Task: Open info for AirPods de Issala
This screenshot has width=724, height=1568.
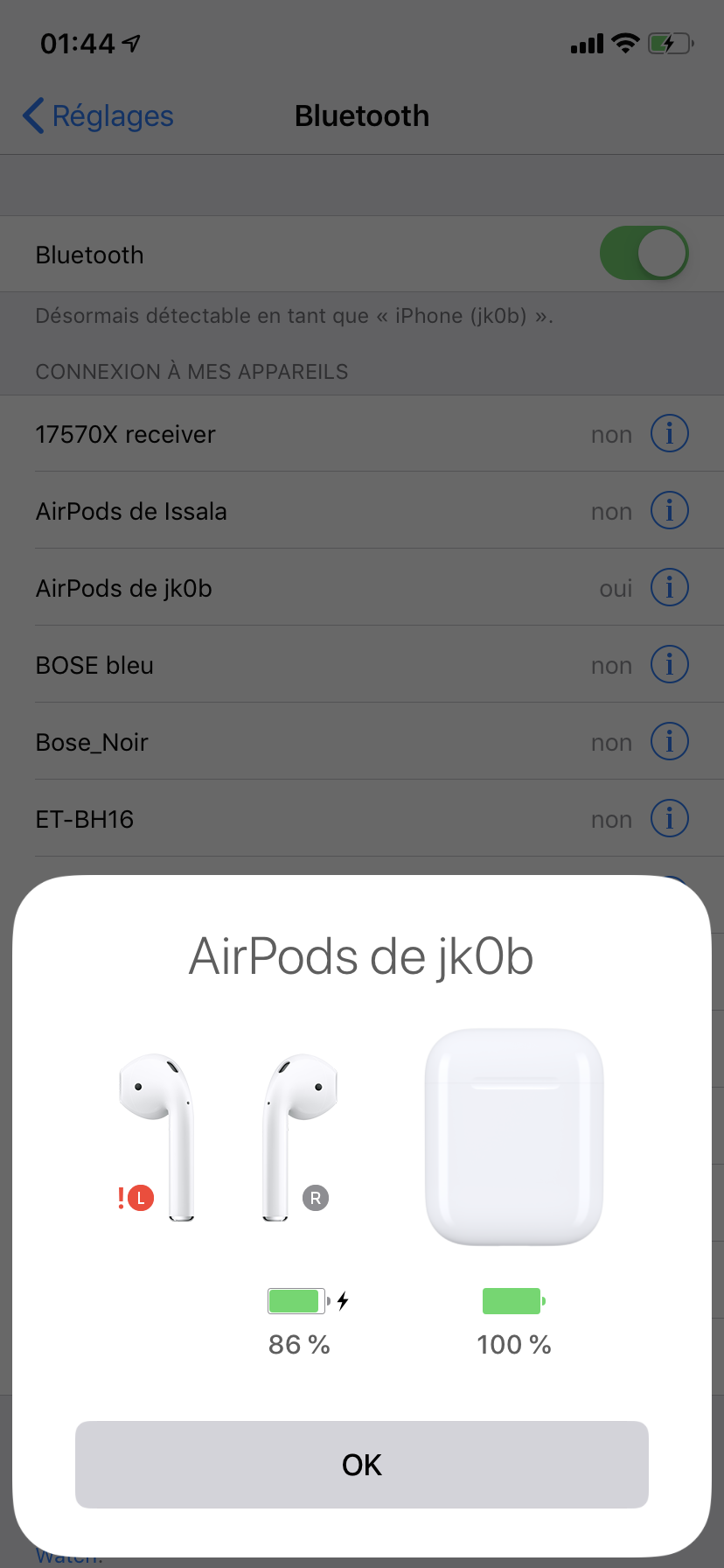Action: tap(669, 510)
